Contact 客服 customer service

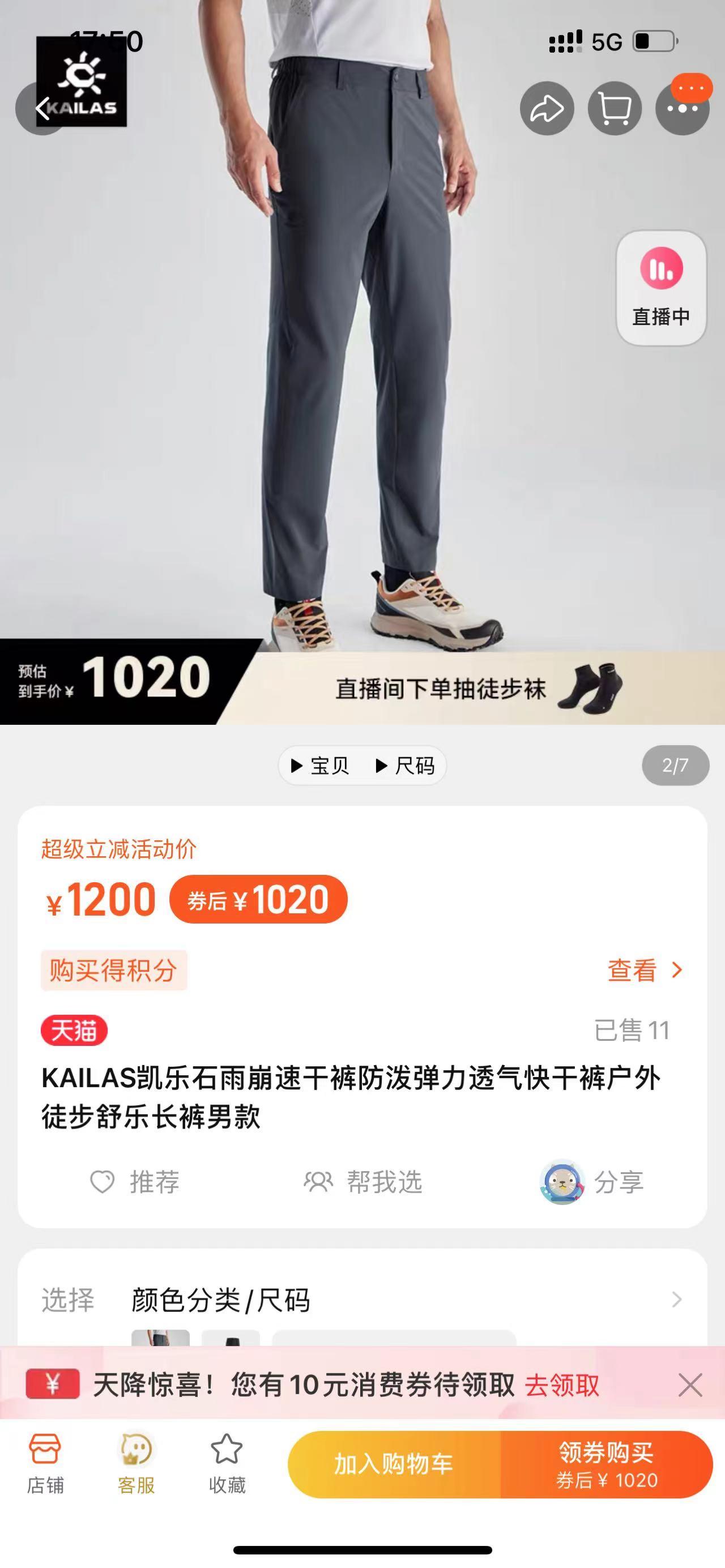pos(136,1464)
